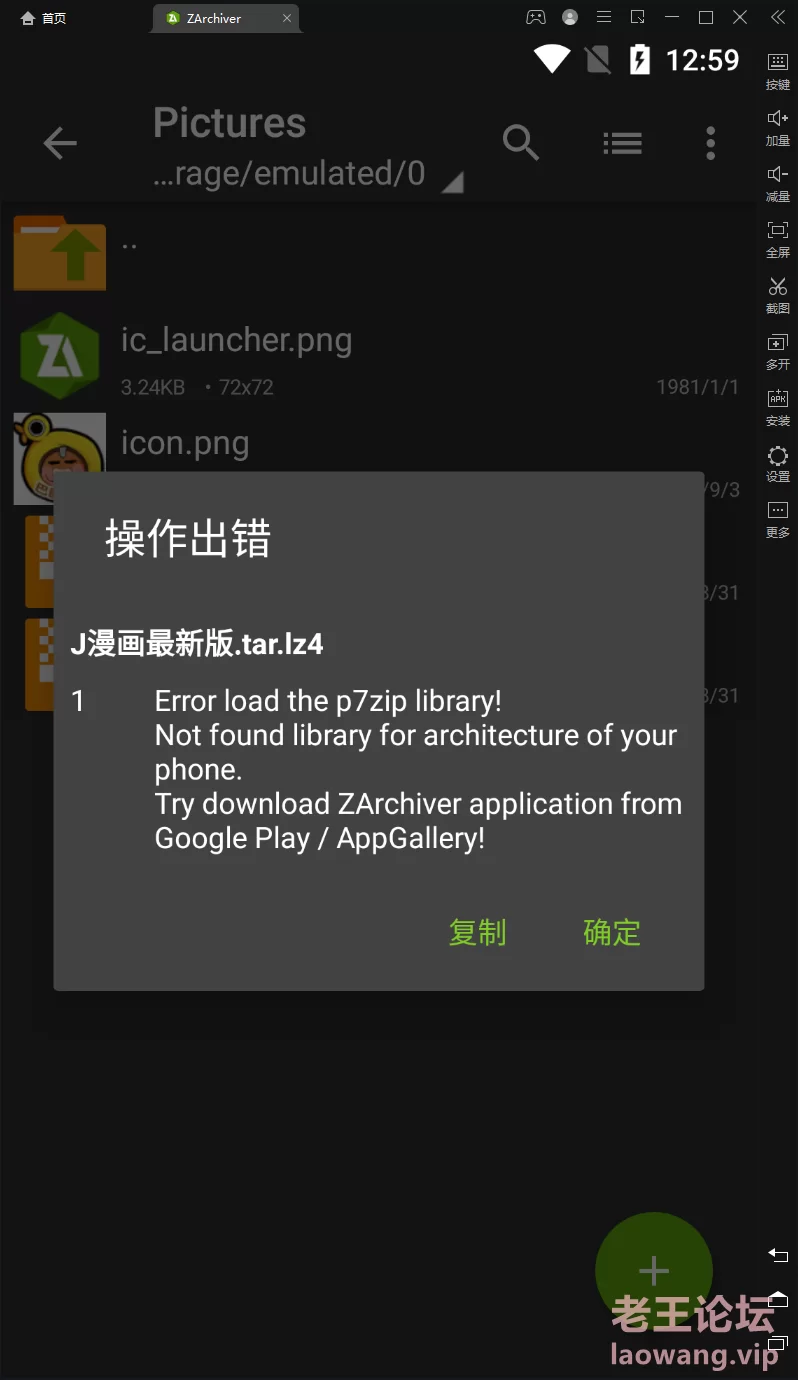
Task: Open ic_launcher.png file
Action: (x=378, y=358)
